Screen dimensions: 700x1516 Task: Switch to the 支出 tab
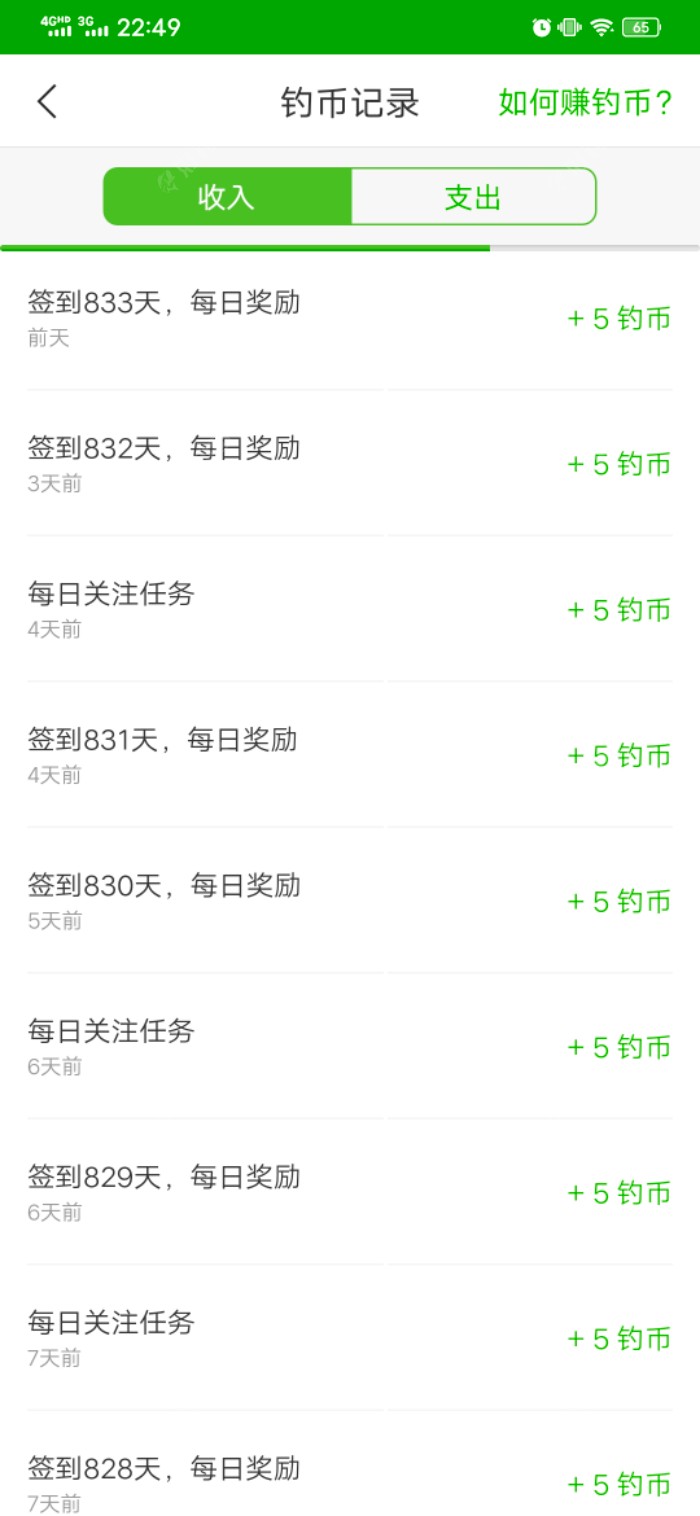[473, 197]
